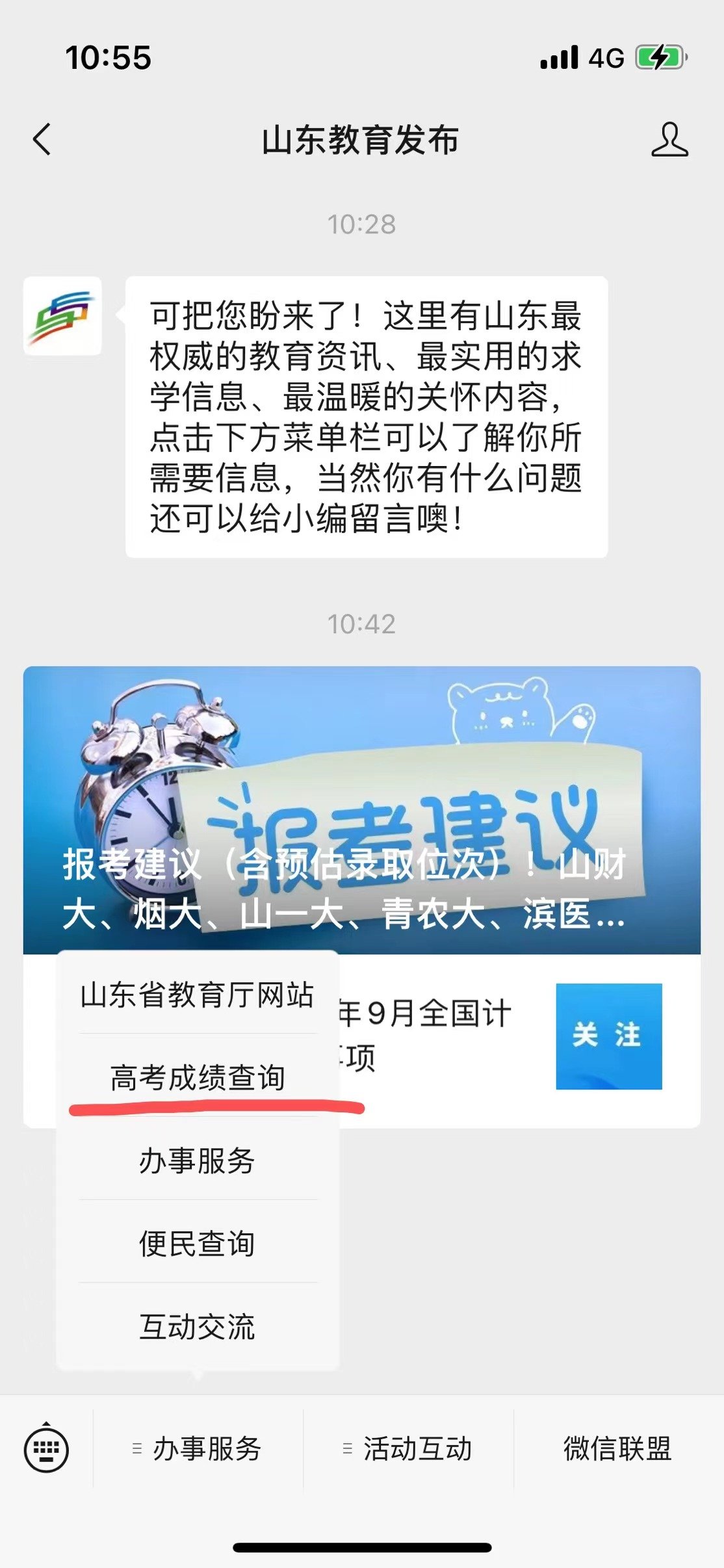Collapse the 办事服务 bottom menu tab

(198, 1448)
